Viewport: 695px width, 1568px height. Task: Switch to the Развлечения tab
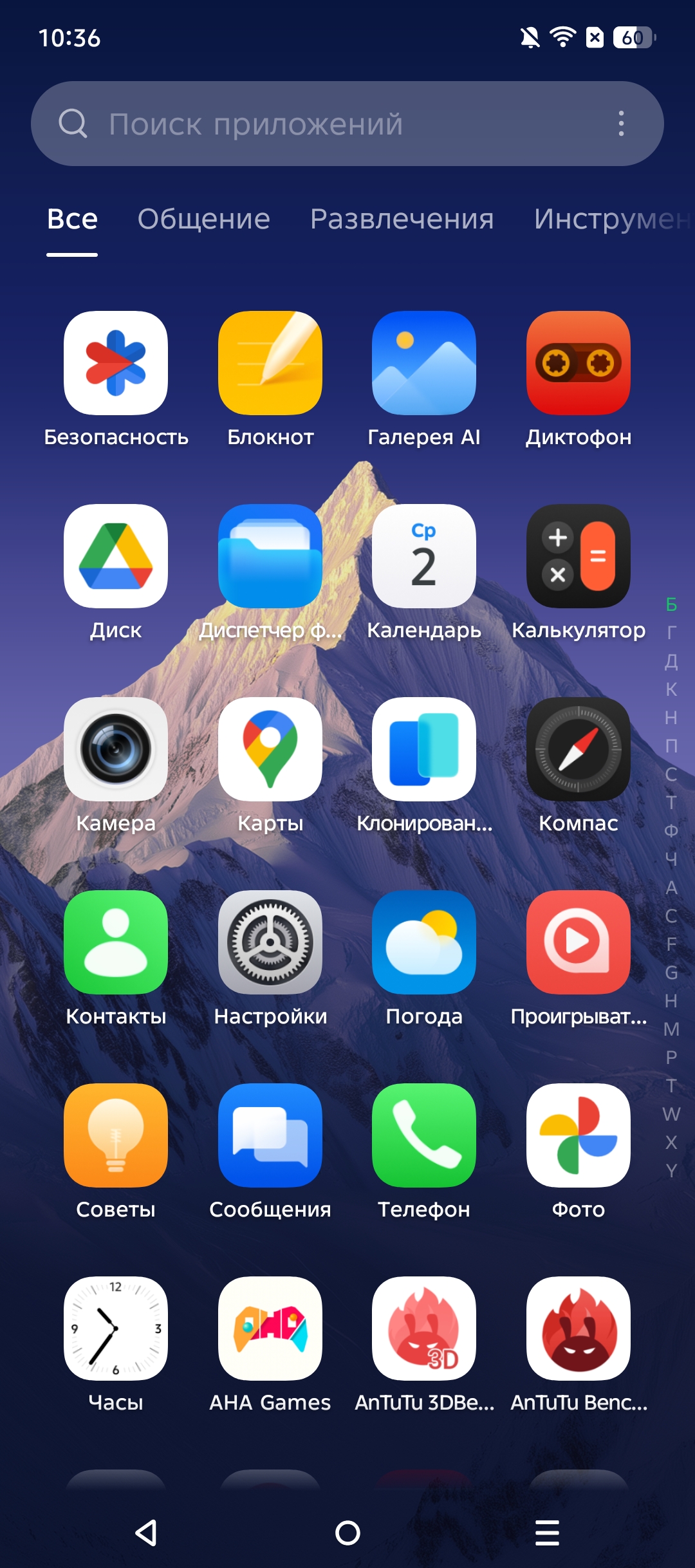pos(402,219)
